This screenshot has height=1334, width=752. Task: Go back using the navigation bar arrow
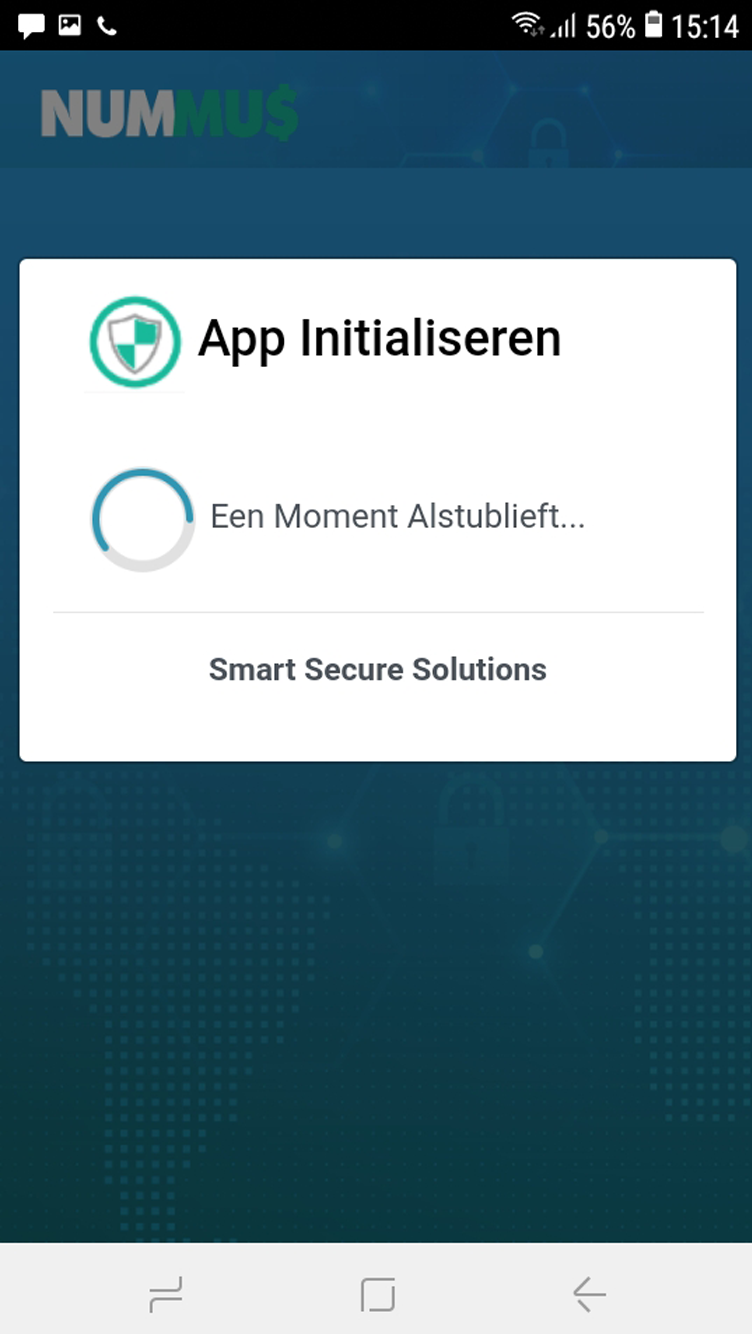(x=589, y=1295)
